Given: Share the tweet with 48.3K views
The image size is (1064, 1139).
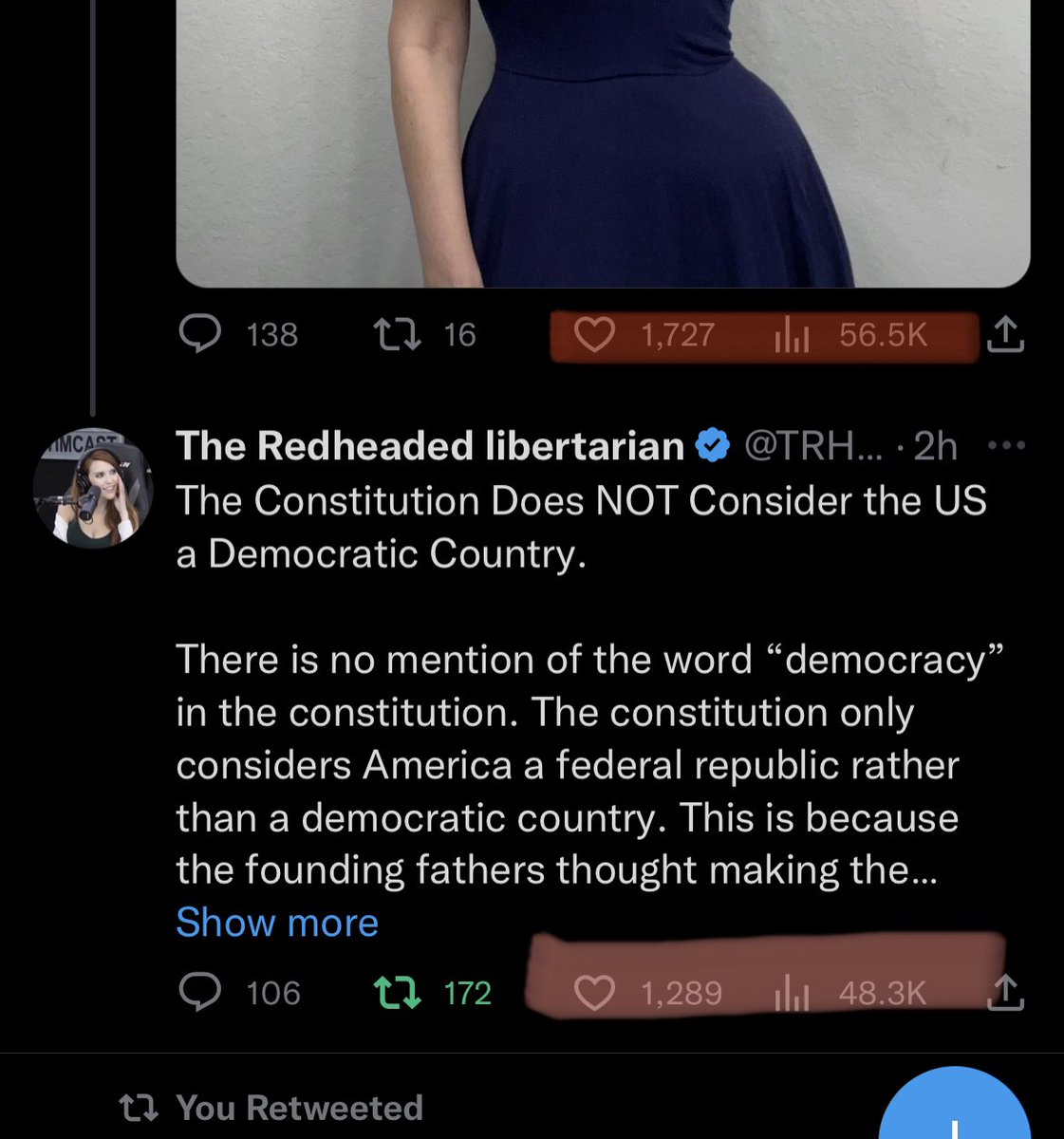Looking at the screenshot, I should pyautogui.click(x=1006, y=993).
